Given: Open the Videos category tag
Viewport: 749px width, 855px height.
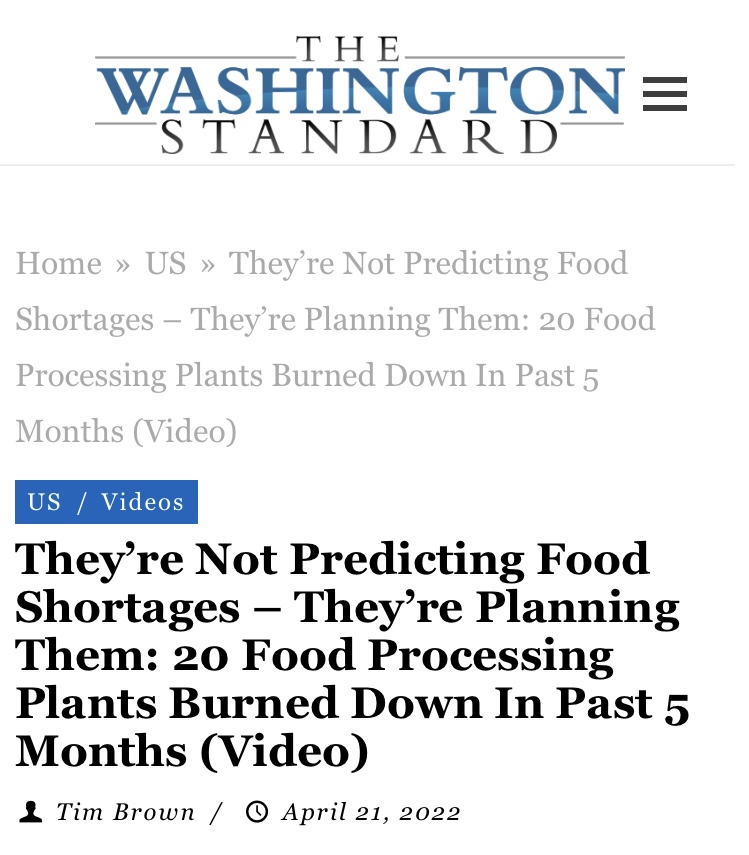Looking at the screenshot, I should [142, 502].
